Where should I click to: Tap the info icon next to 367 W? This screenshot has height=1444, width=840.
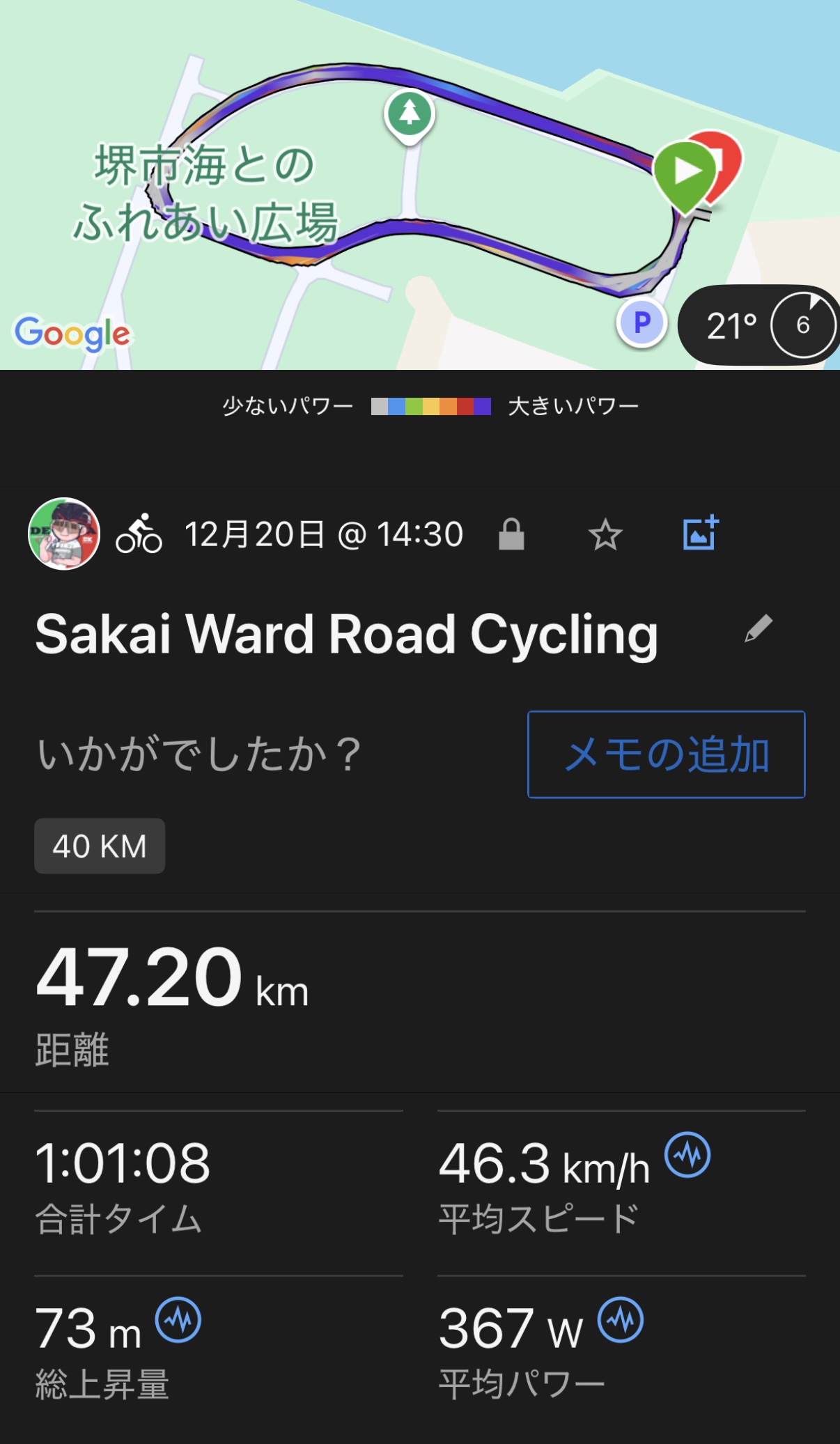coord(621,1319)
